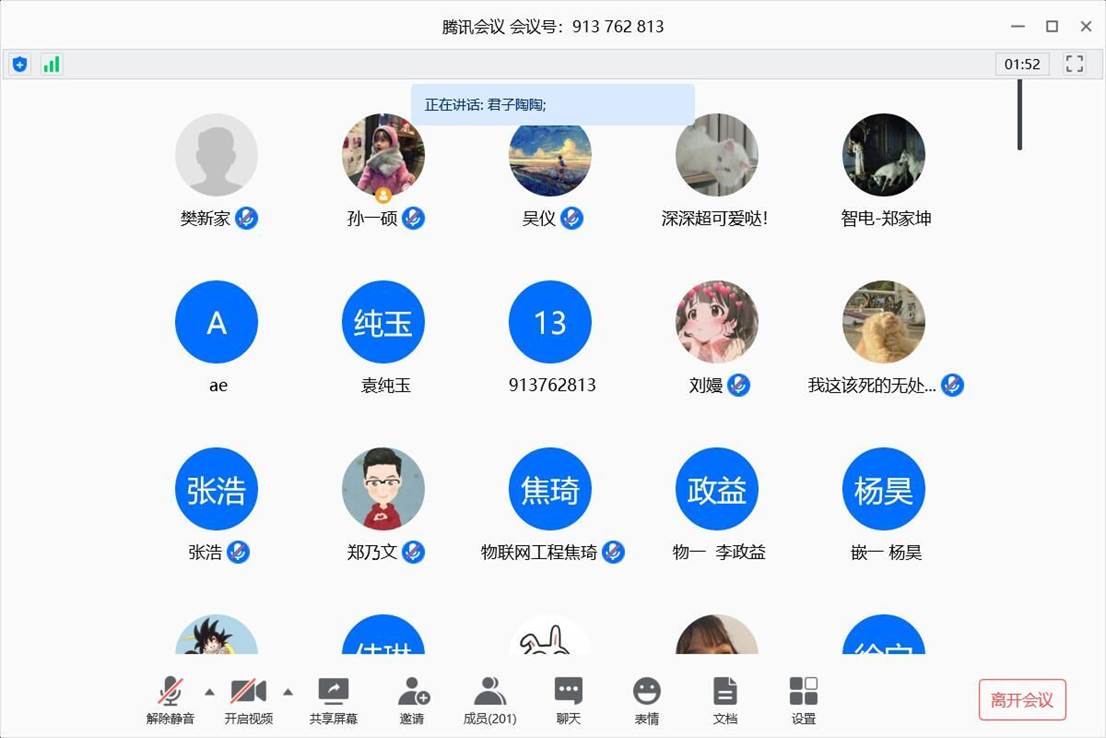Open the documents (文档) panel
1106x738 pixels.
[725, 698]
